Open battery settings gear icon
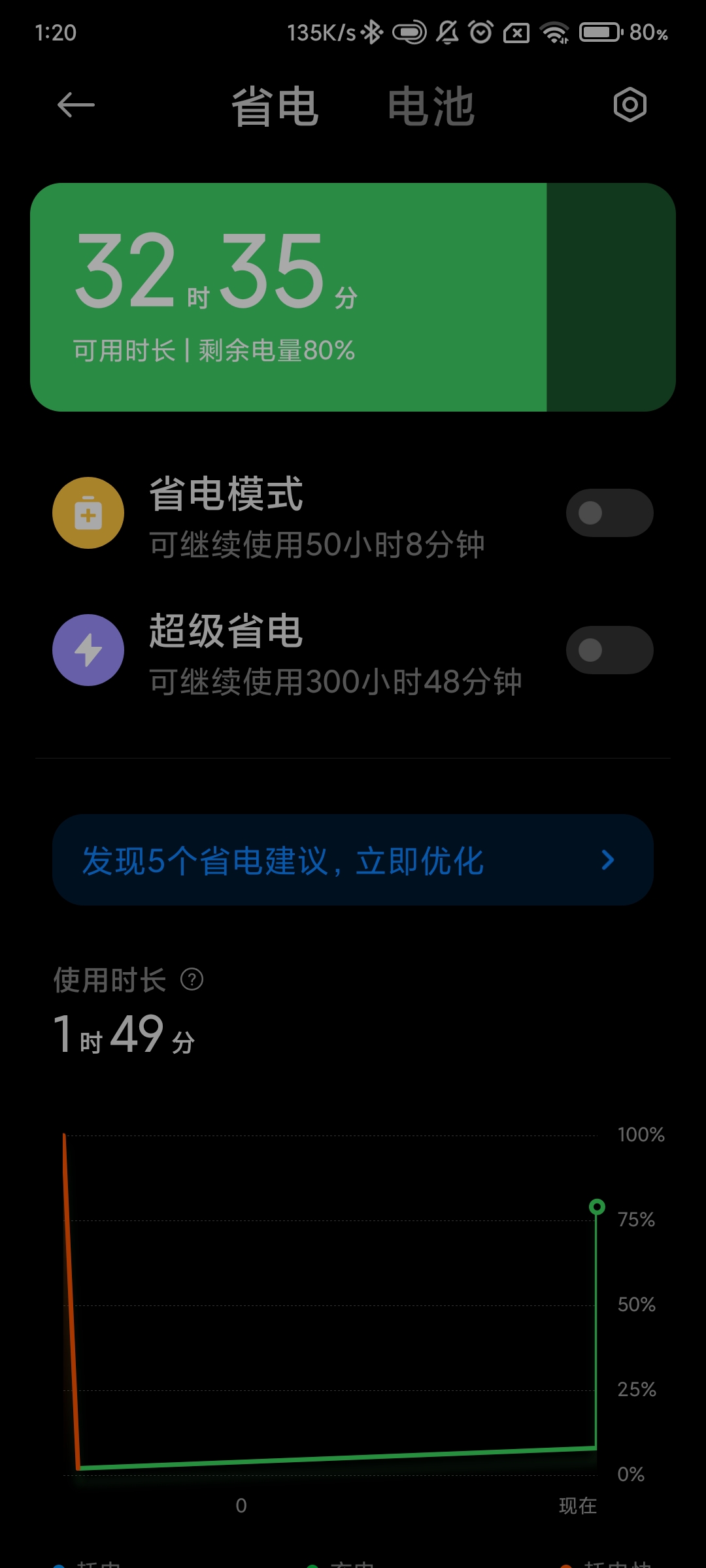Image resolution: width=706 pixels, height=1568 pixels. (630, 105)
